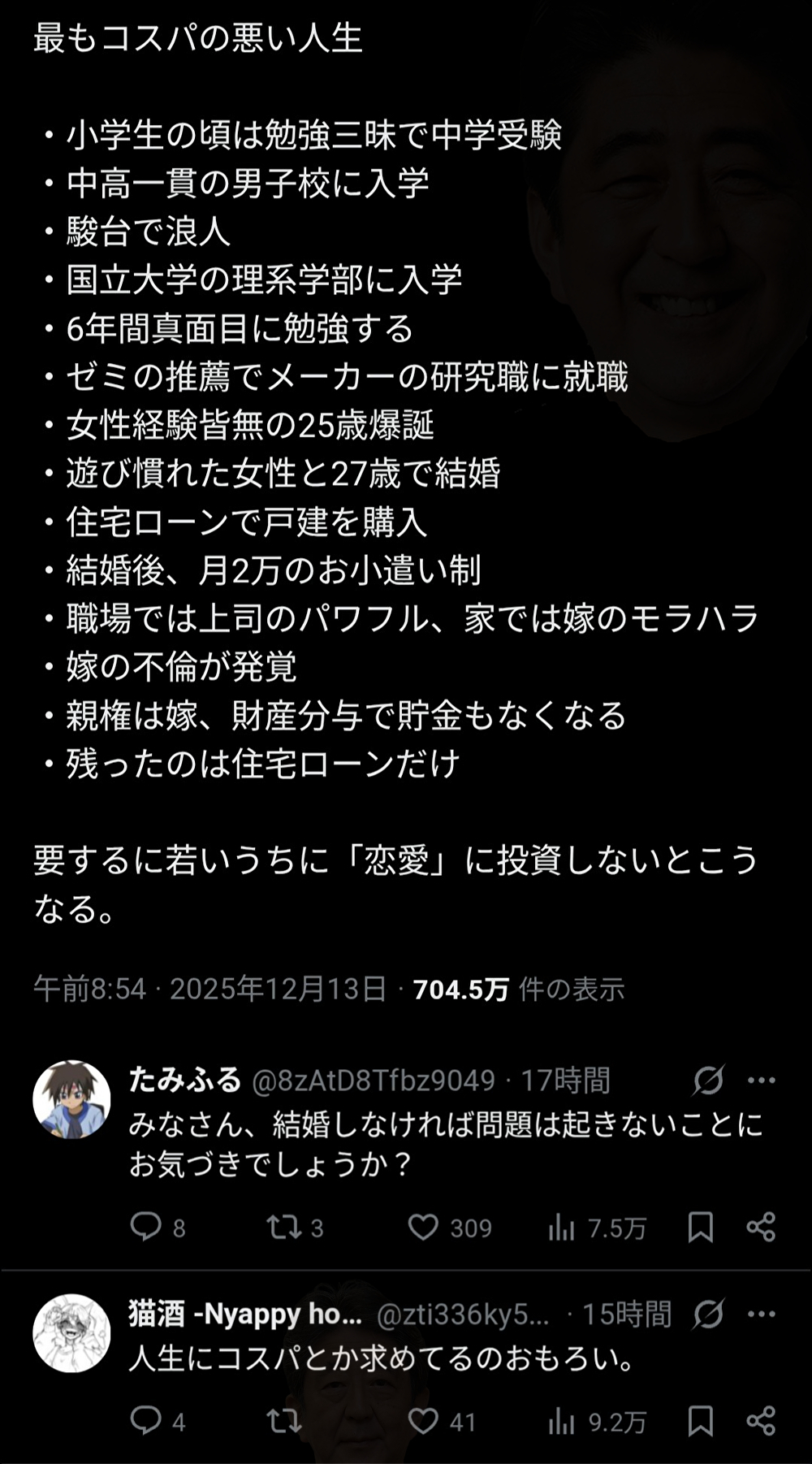Open the Grok icon on 猫酒's reply
The width and height of the screenshot is (812, 1464).
(708, 1314)
